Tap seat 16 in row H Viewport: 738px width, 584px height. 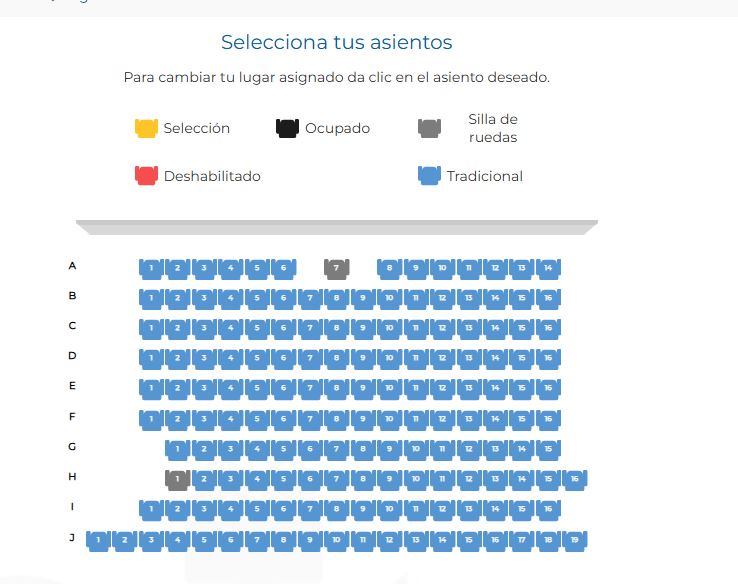coord(574,479)
